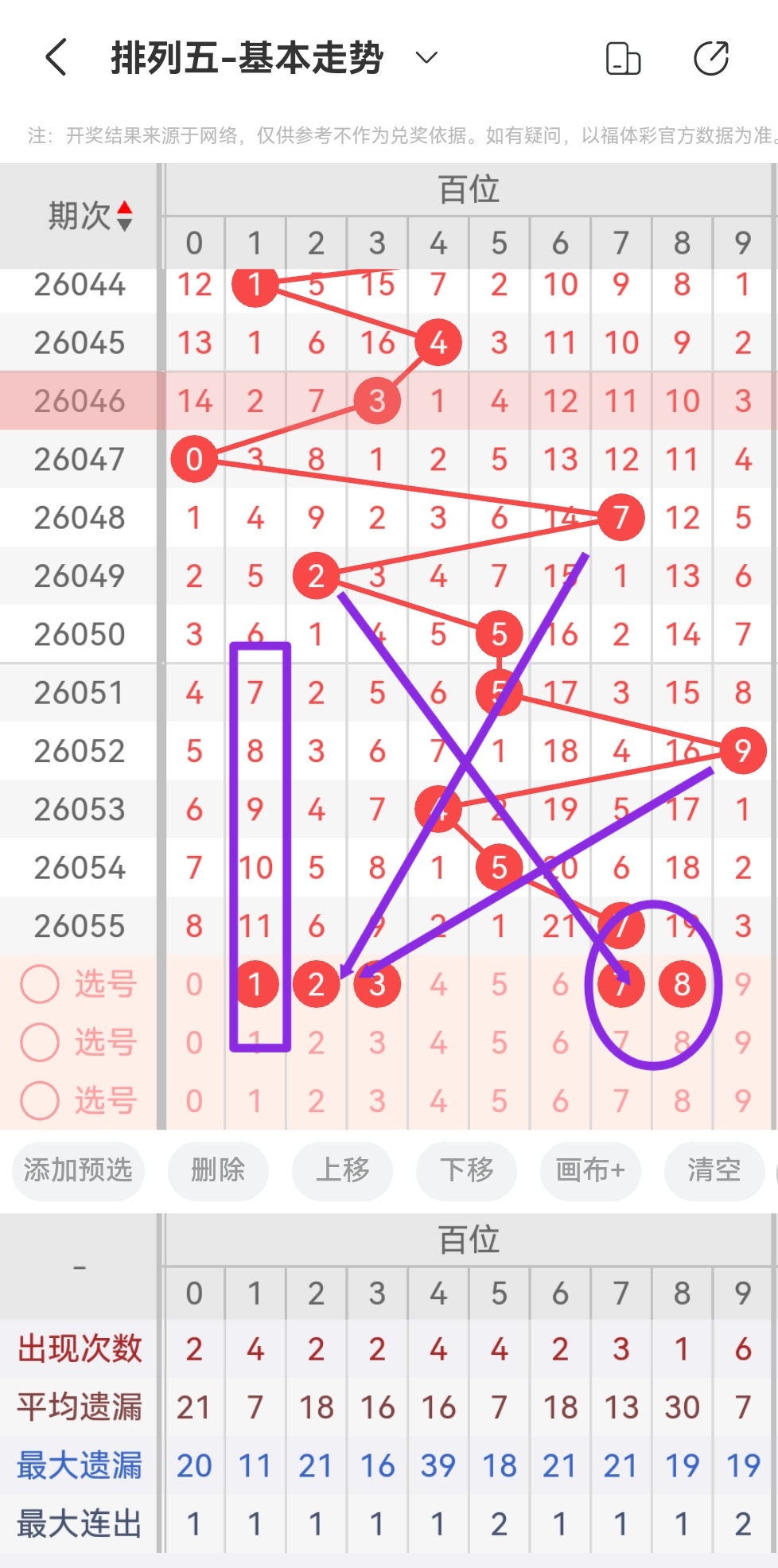This screenshot has width=778, height=1568.
Task: Select number 1 in the pick row
Action: [x=255, y=984]
